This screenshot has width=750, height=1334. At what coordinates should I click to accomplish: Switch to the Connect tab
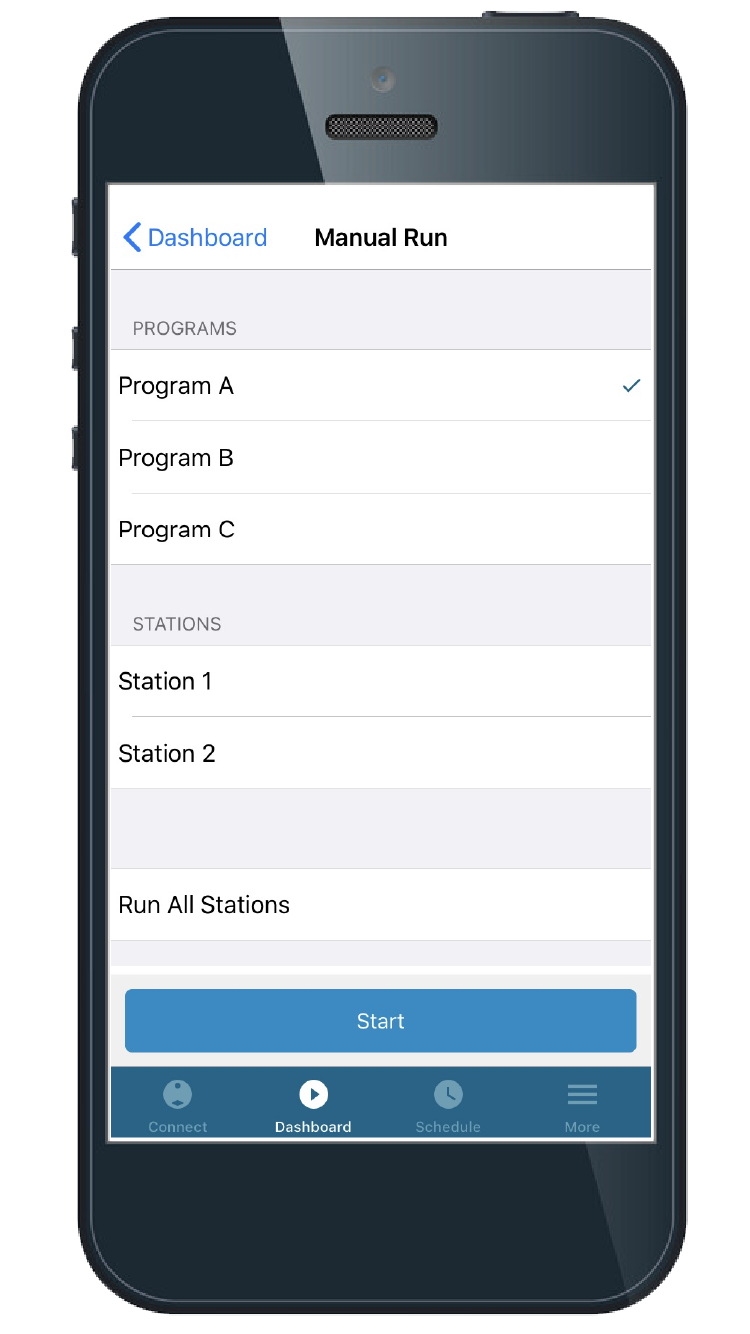(178, 1105)
